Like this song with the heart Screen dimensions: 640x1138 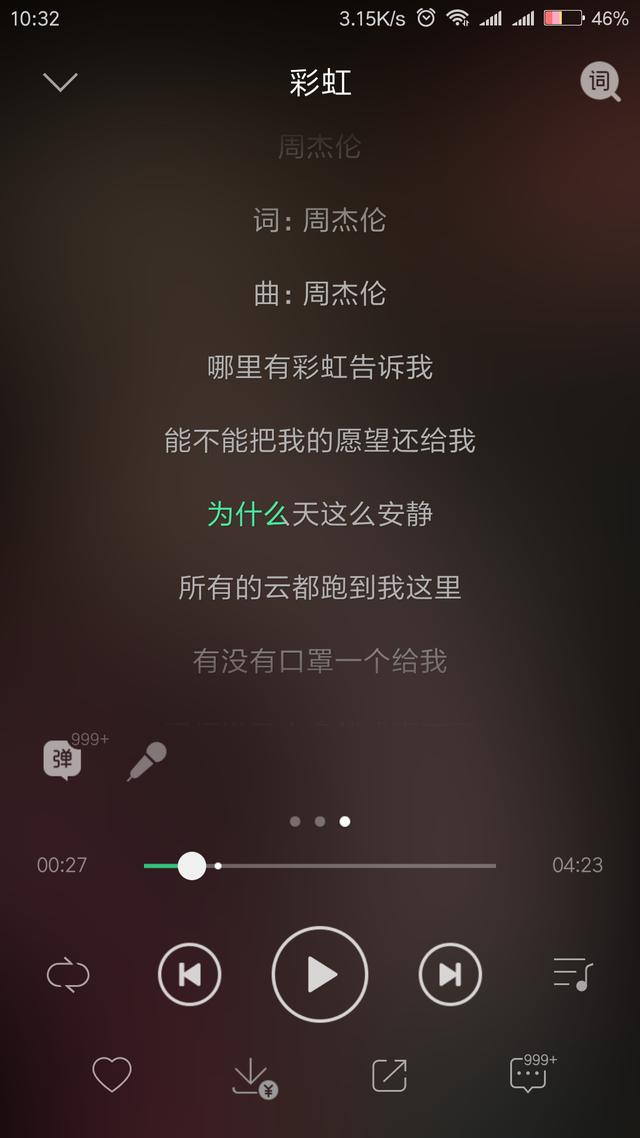[112, 1075]
